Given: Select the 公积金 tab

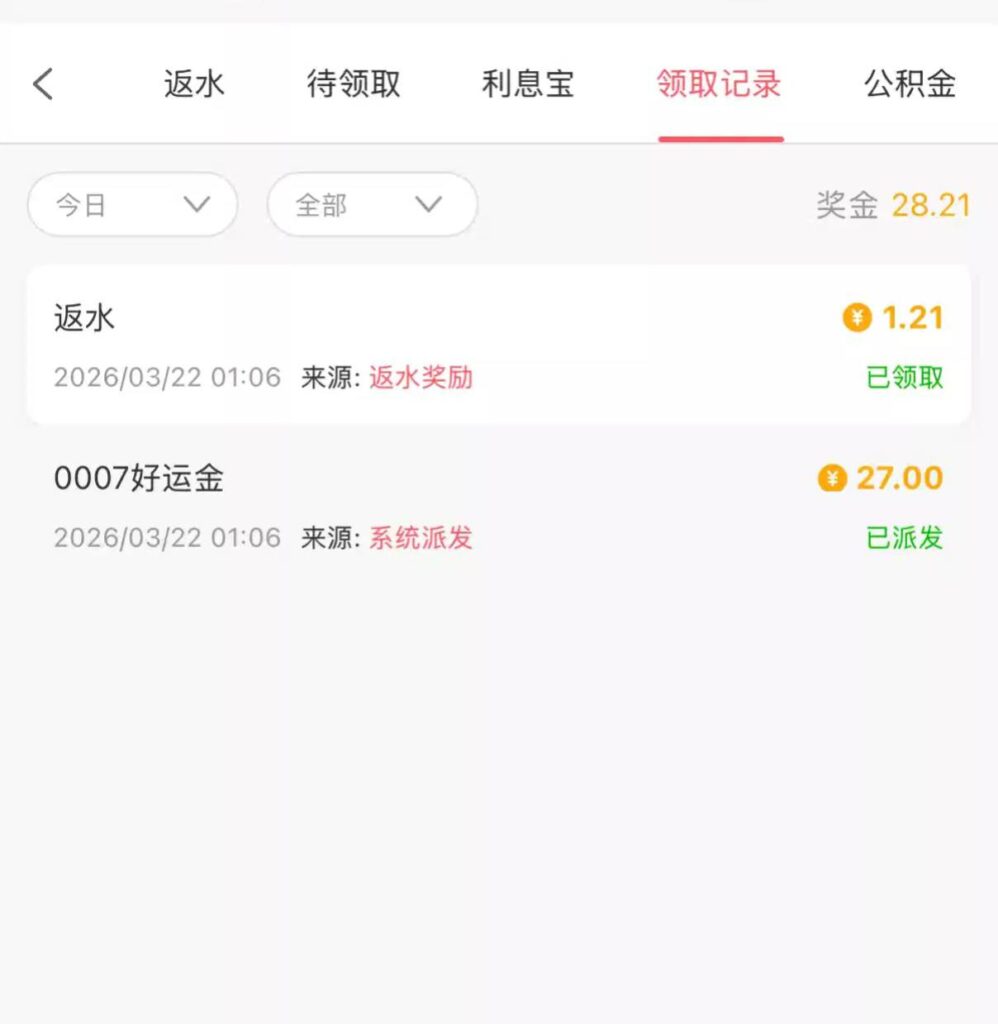Looking at the screenshot, I should [x=909, y=84].
